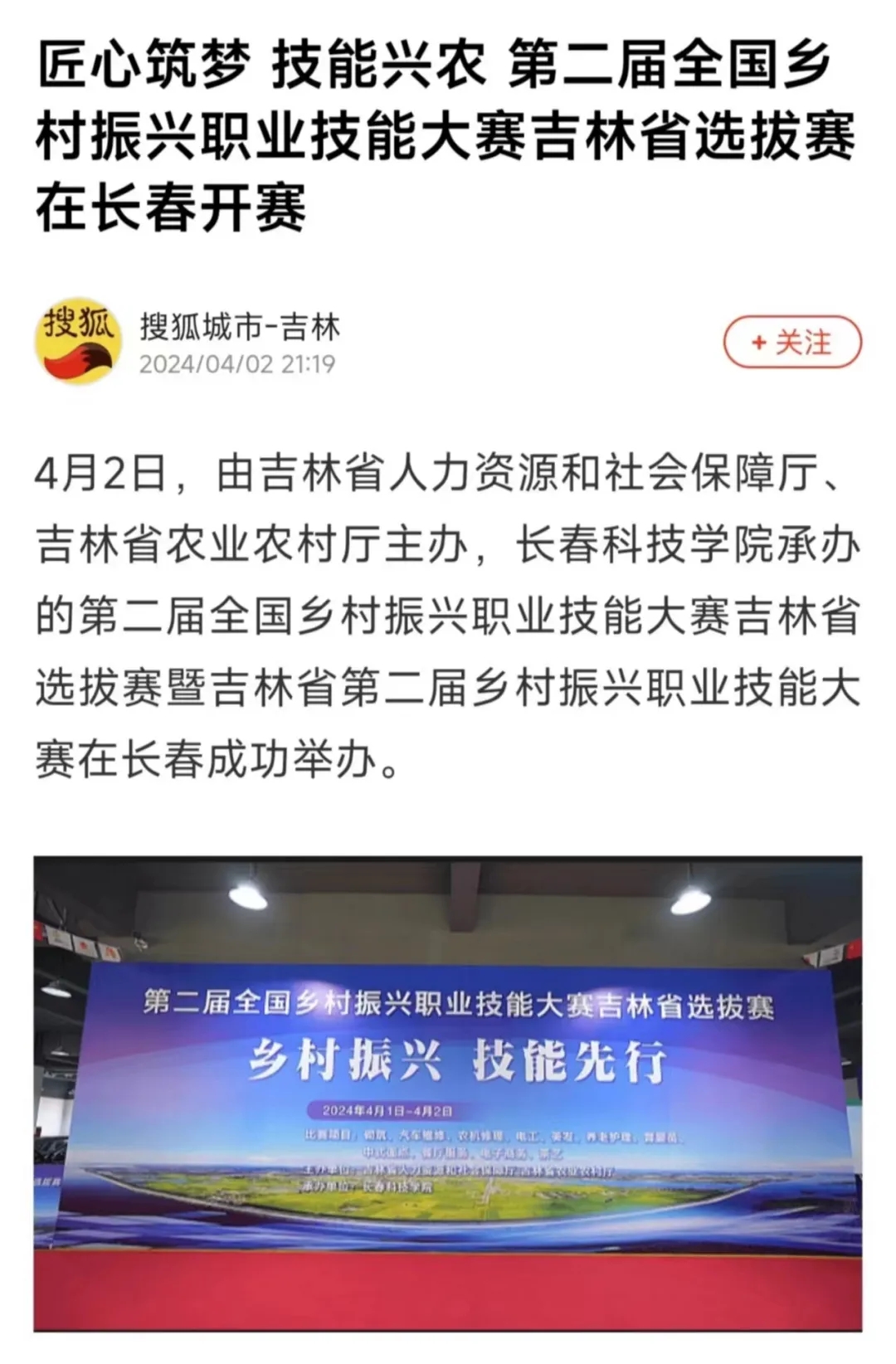Image resolution: width=896 pixels, height=1364 pixels.
Task: Open the 搜狐城市-吉林 author avatar
Action: 78,341
